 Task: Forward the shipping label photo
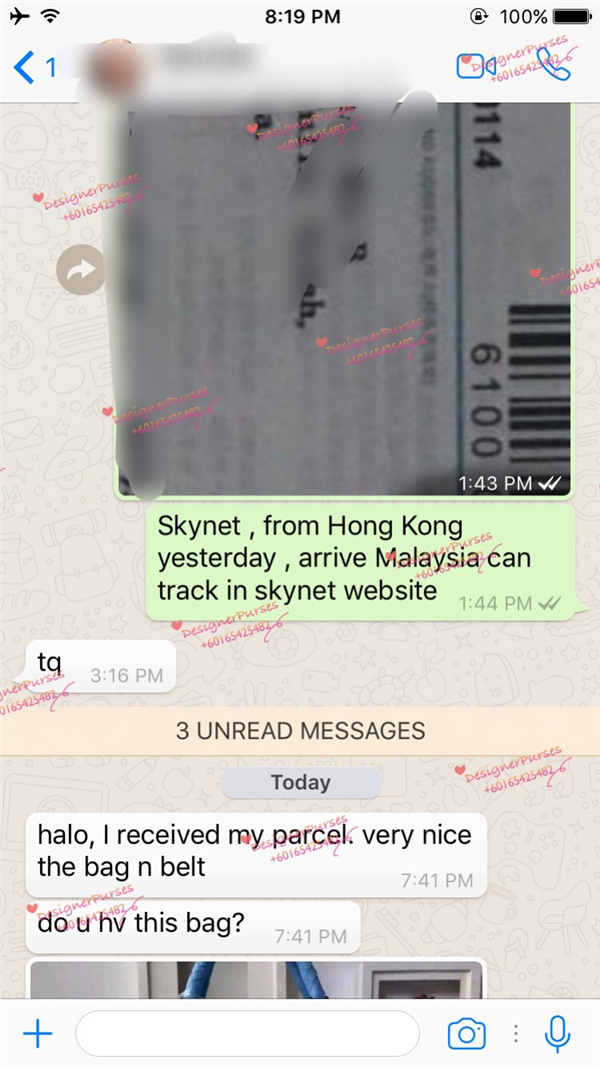tap(81, 269)
